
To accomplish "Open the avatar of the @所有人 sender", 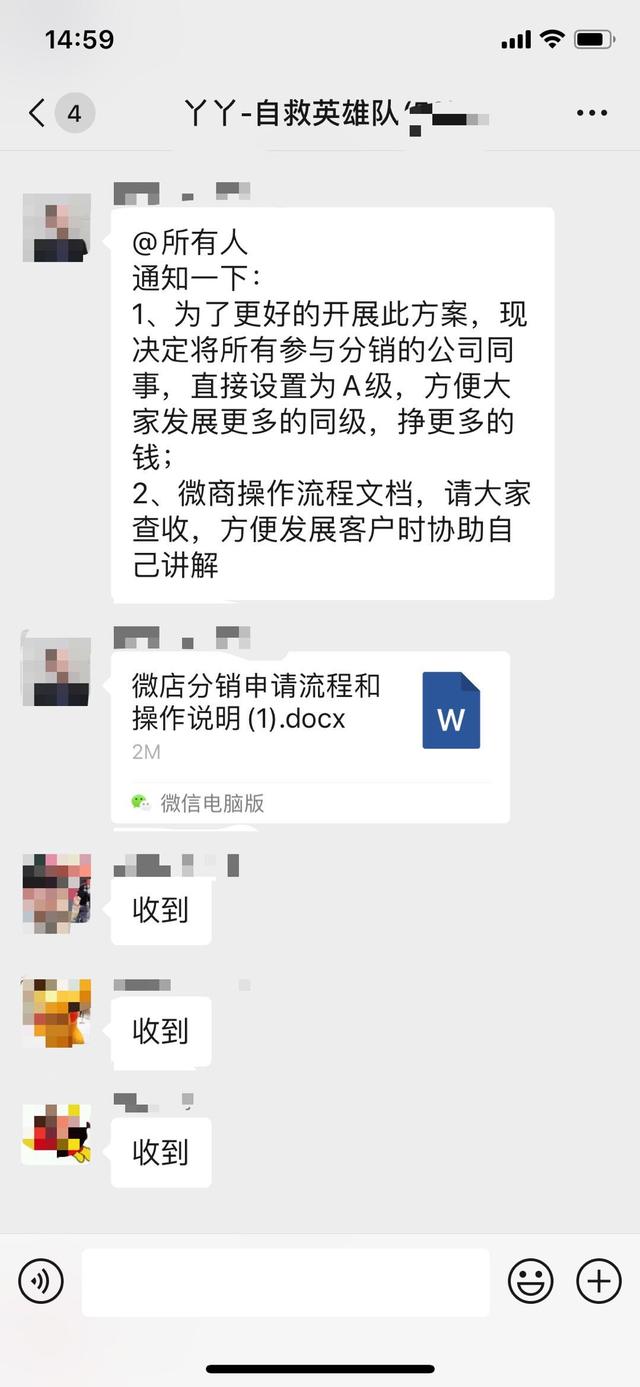I will click(x=56, y=228).
